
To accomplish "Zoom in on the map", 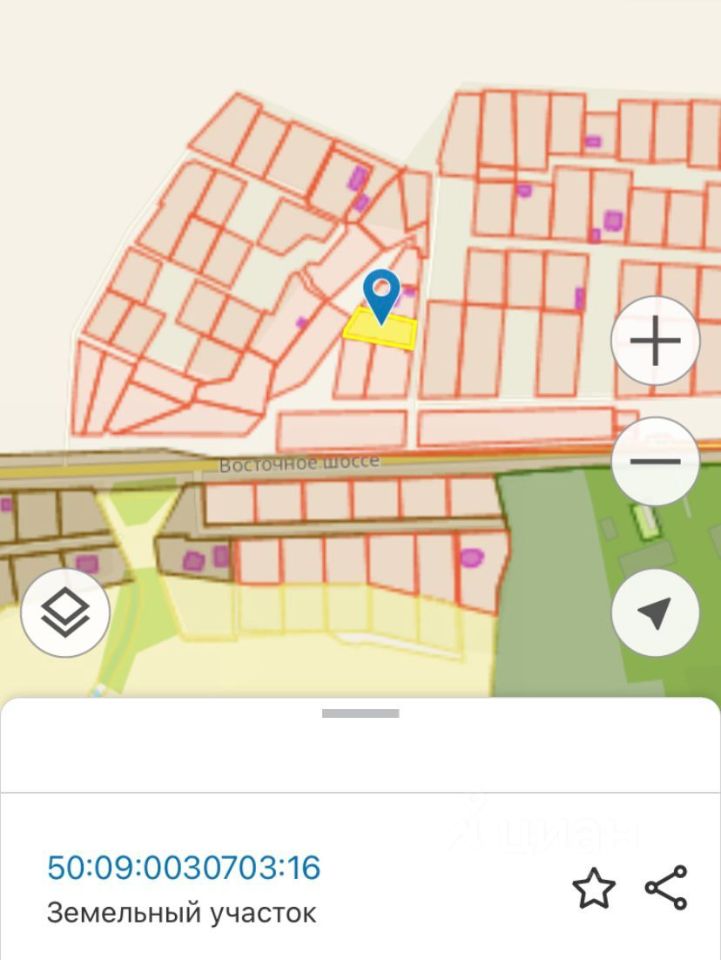I will pyautogui.click(x=655, y=342).
